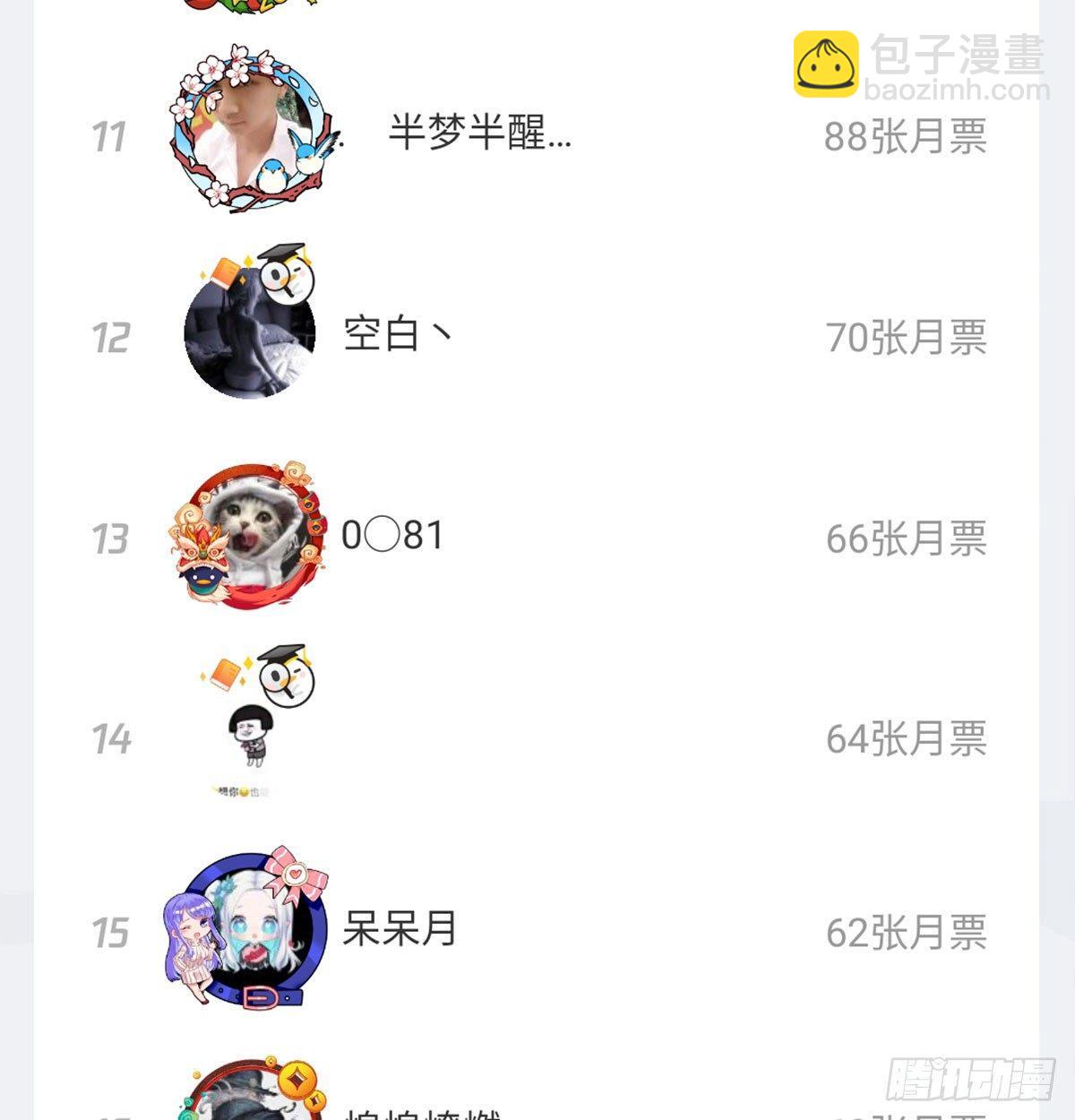Toggle follow on user 0◯81
Image resolution: width=1075 pixels, height=1120 pixels.
(391, 534)
